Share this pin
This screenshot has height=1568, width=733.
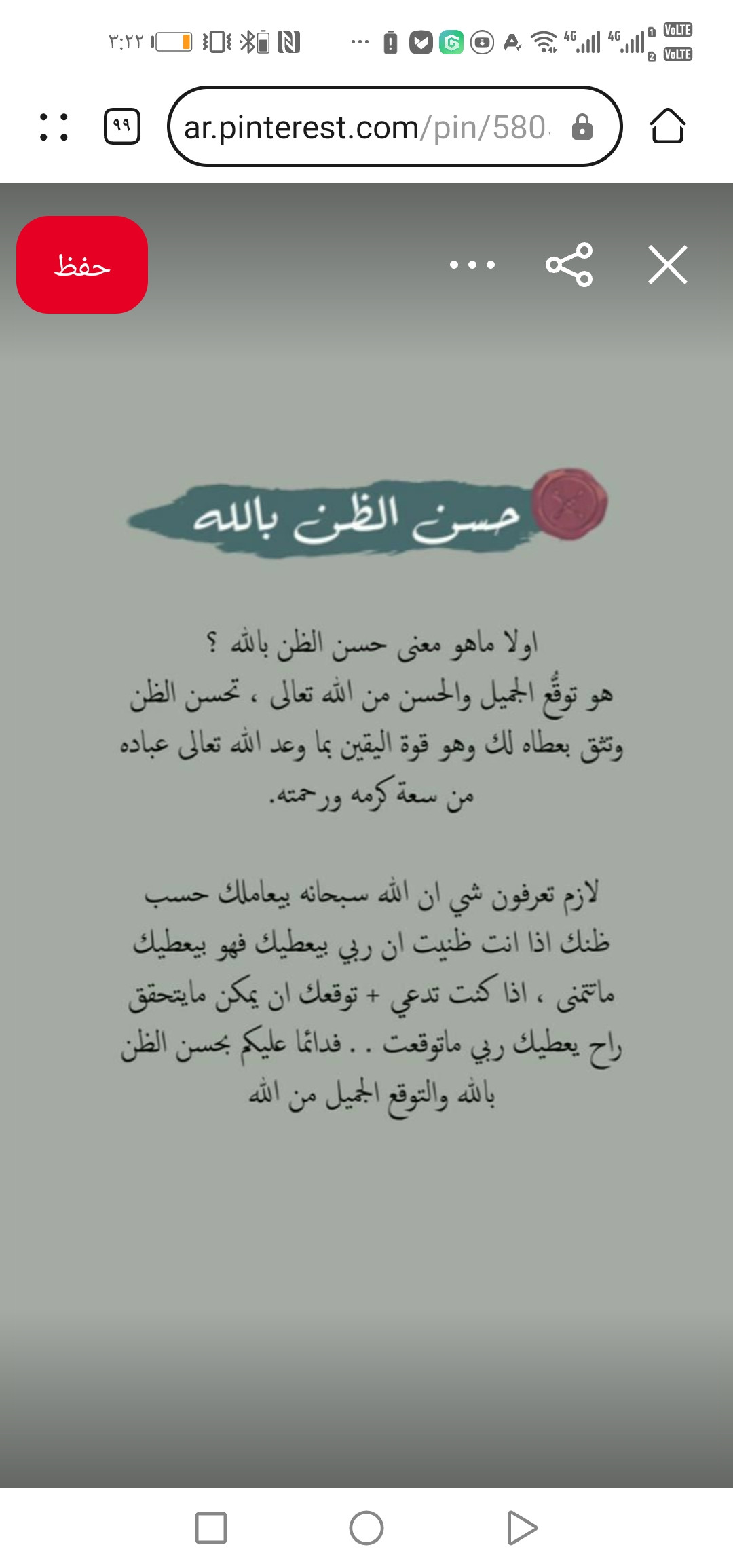point(569,265)
